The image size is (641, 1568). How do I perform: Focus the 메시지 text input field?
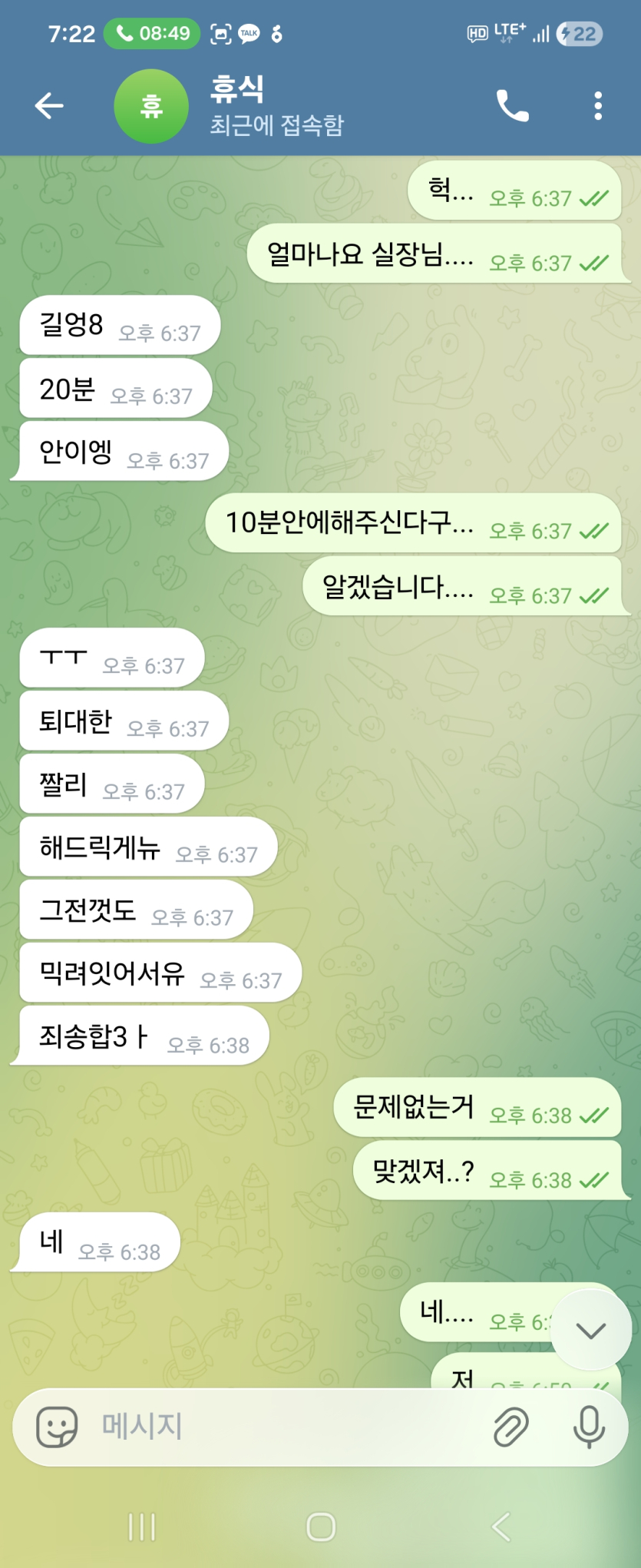click(x=284, y=1427)
